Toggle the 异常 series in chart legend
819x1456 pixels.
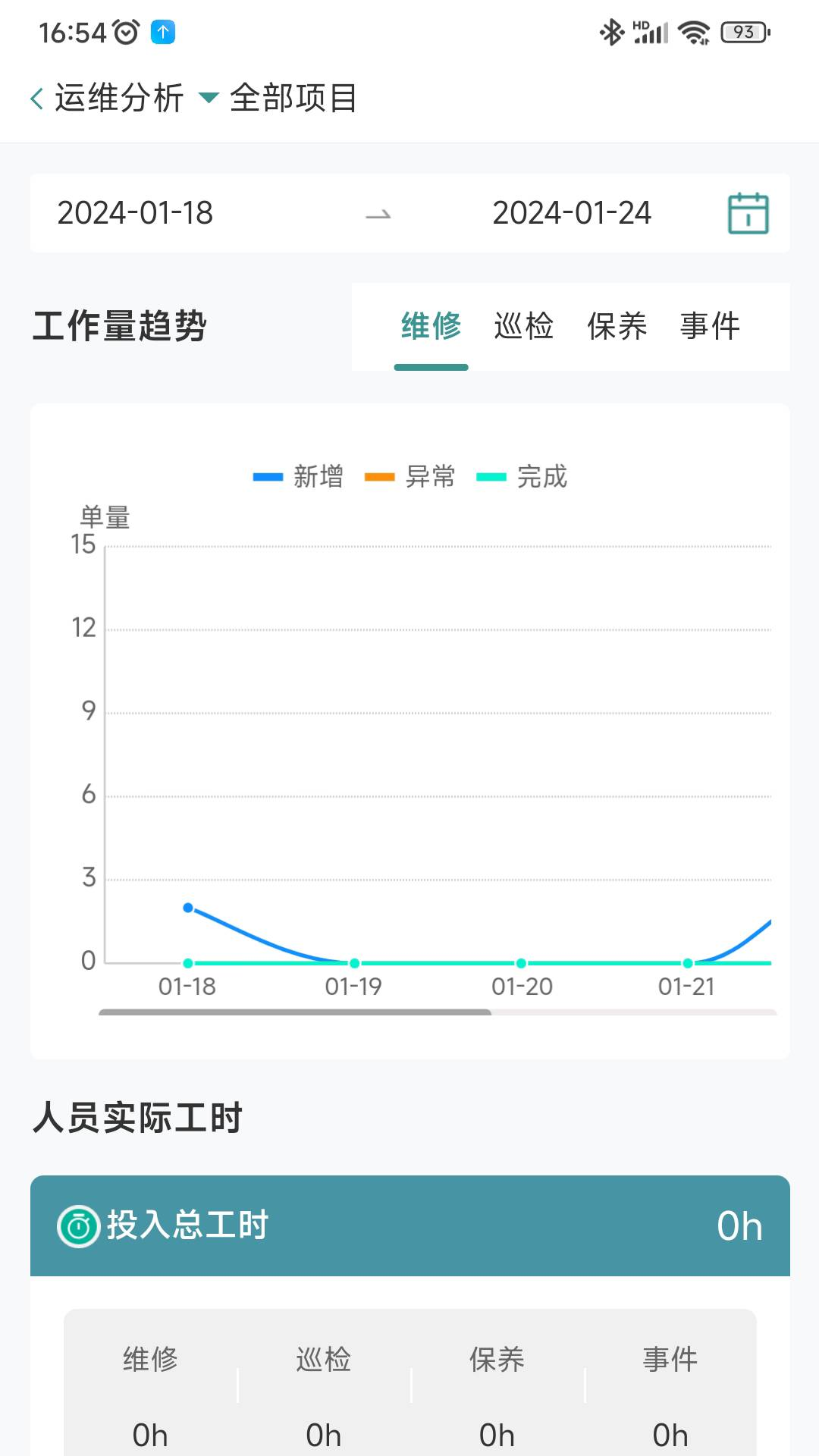coord(410,477)
